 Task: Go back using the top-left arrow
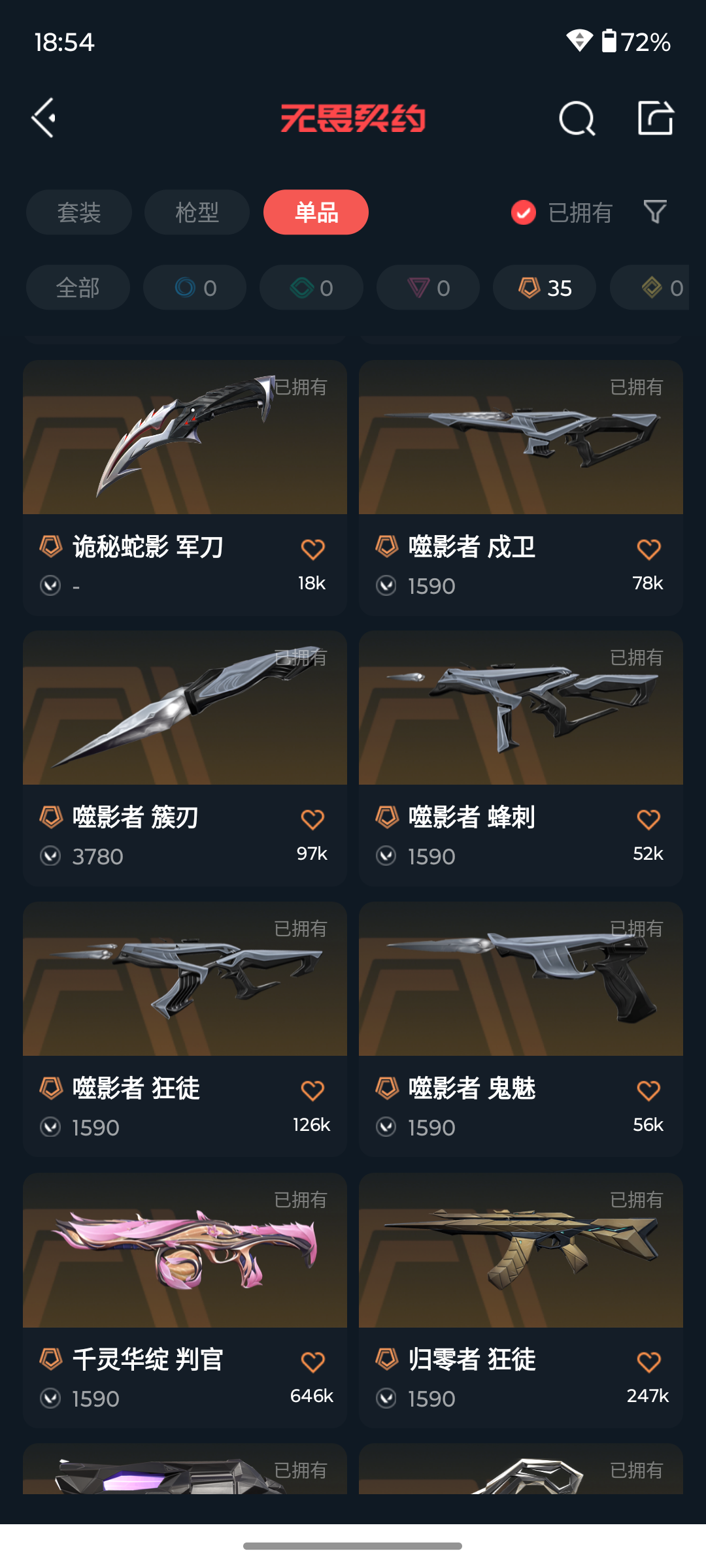[x=44, y=118]
